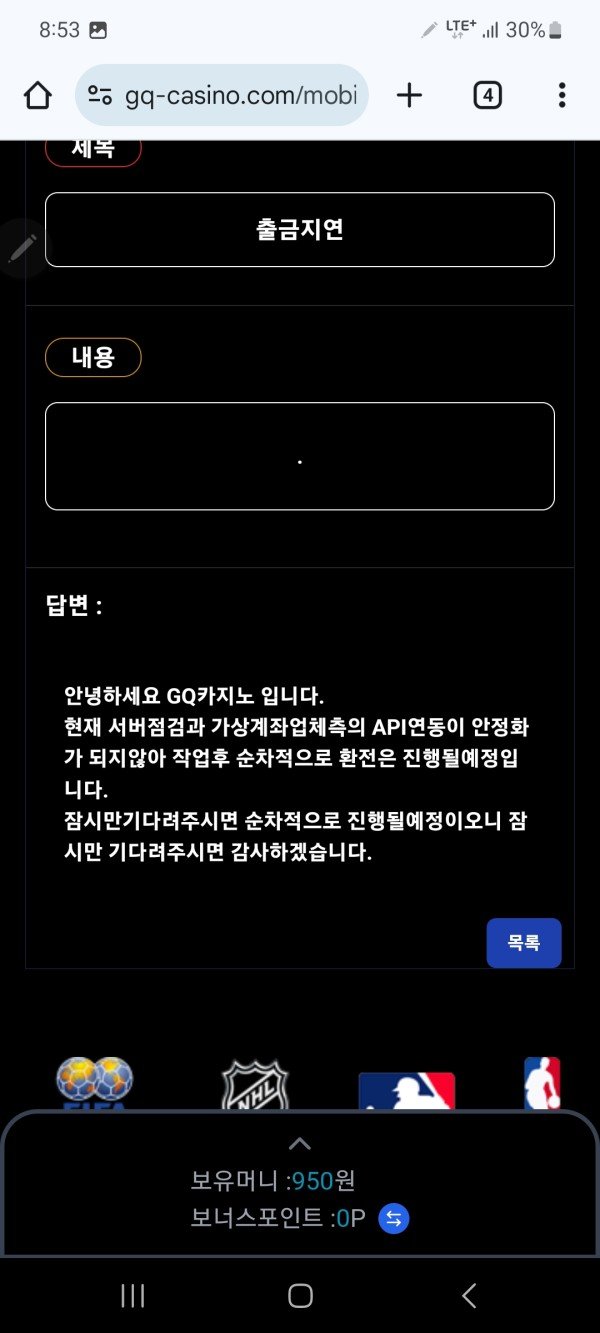Go to the browser home page
Screen dimensions: 600x1333
tap(38, 96)
